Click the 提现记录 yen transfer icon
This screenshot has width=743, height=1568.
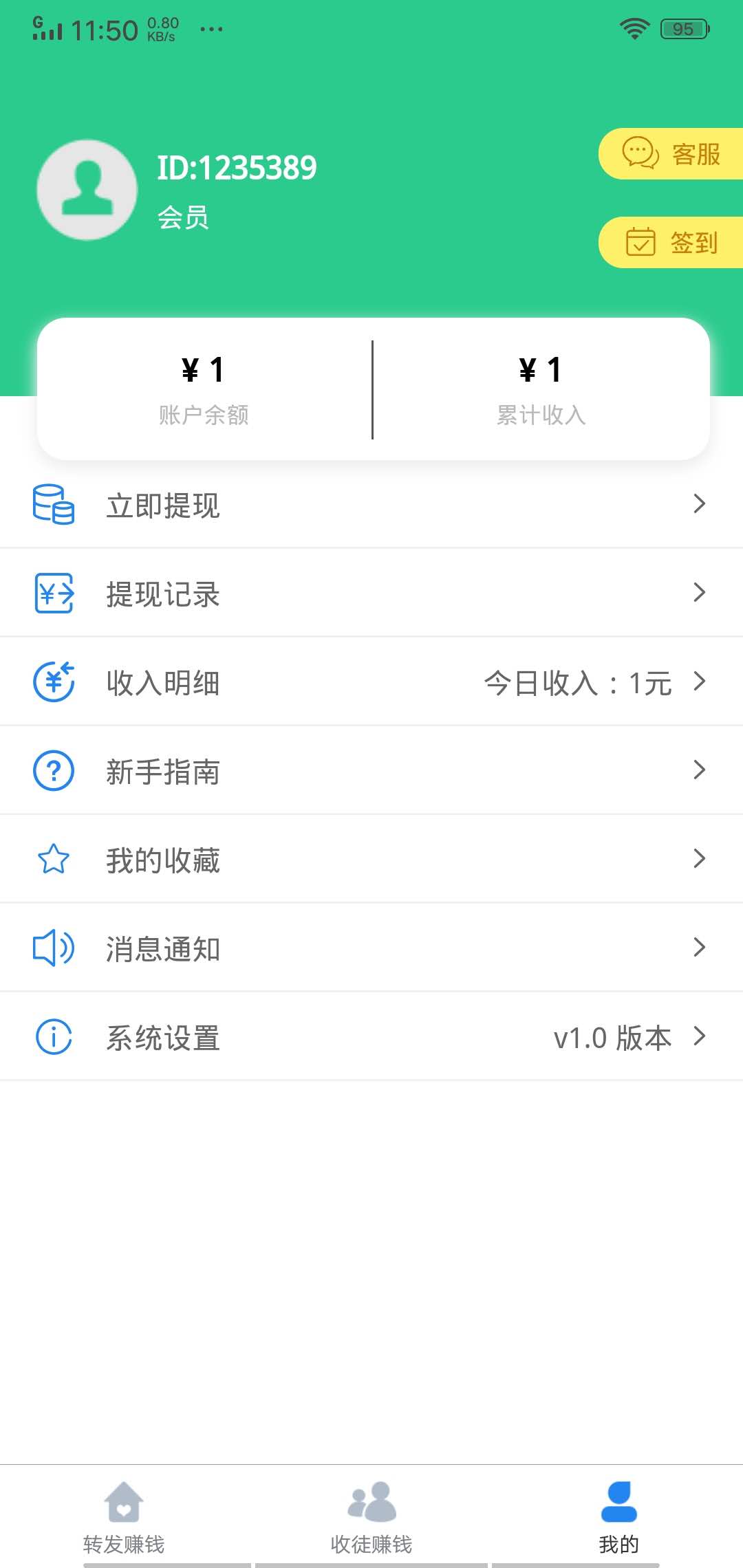[53, 593]
